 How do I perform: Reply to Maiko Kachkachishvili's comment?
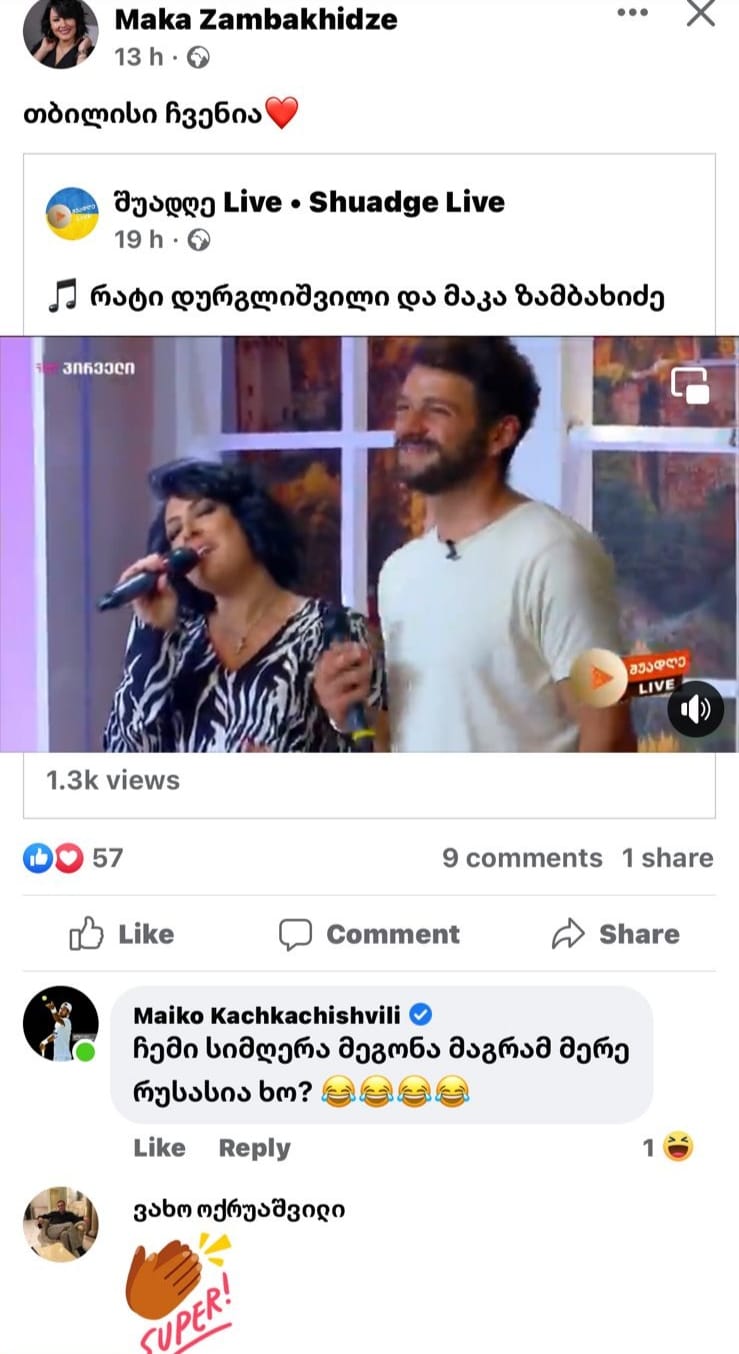tap(254, 1148)
